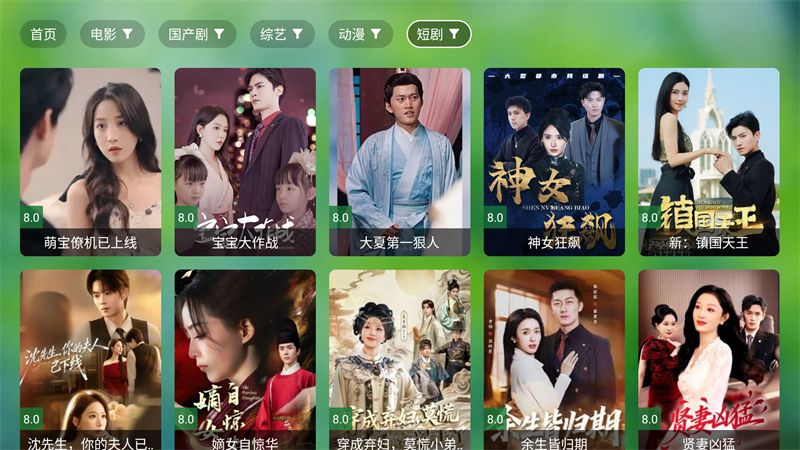Open 穿成弃妇，莫慌小弟 card
The image size is (800, 450).
400,360
